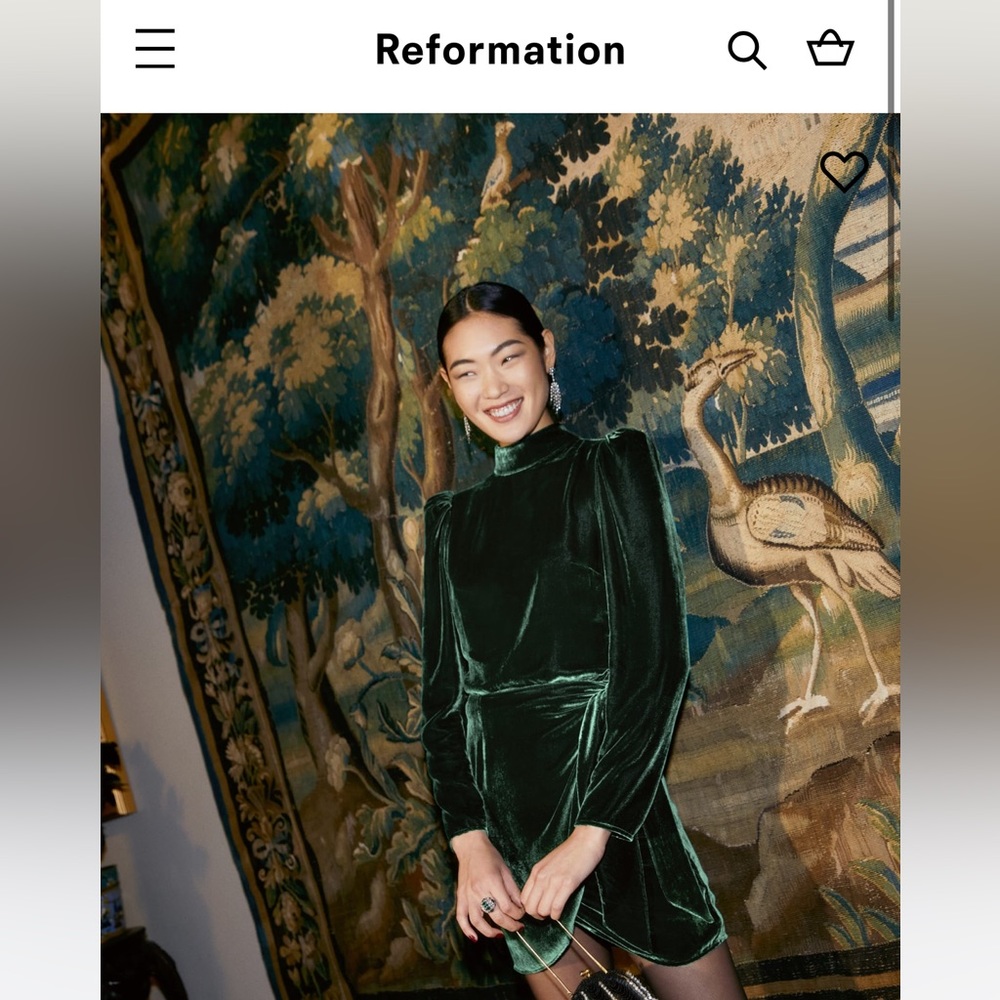Open the hamburger menu
The width and height of the screenshot is (1000, 1000).
155,49
